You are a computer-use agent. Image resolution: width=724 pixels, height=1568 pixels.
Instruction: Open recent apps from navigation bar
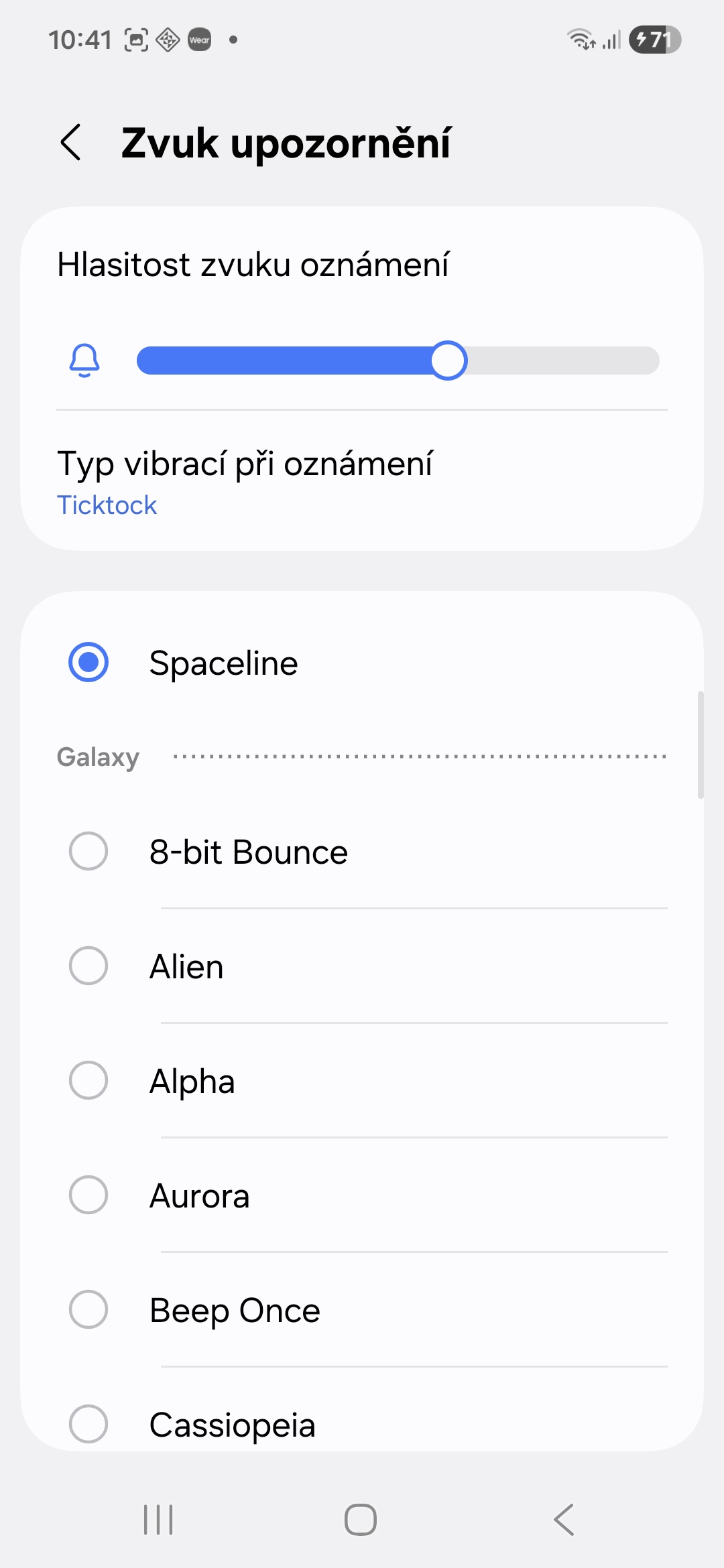pyautogui.click(x=159, y=1519)
